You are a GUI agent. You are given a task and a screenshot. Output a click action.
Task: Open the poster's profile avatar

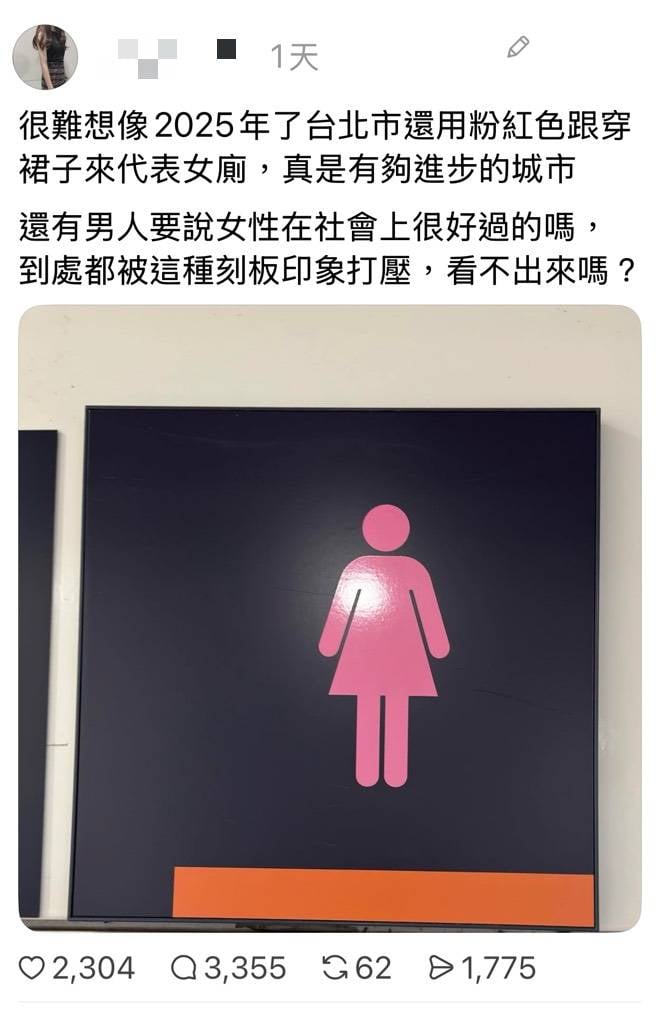(x=45, y=57)
